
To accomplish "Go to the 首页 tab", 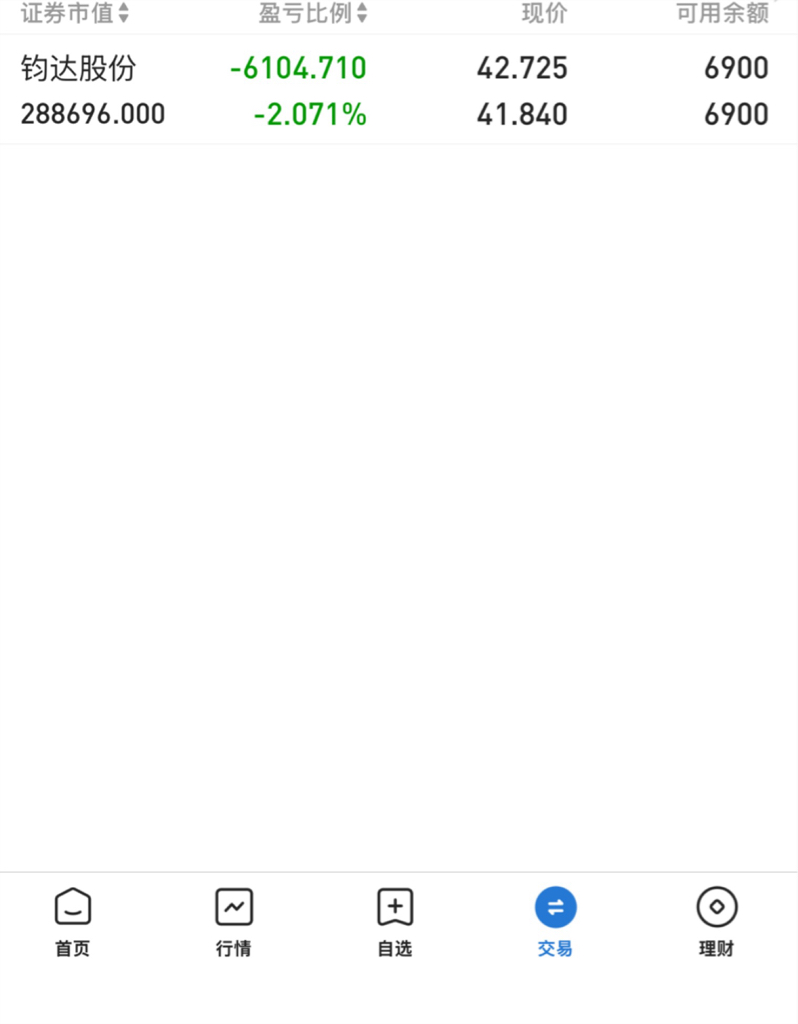I will [x=72, y=922].
